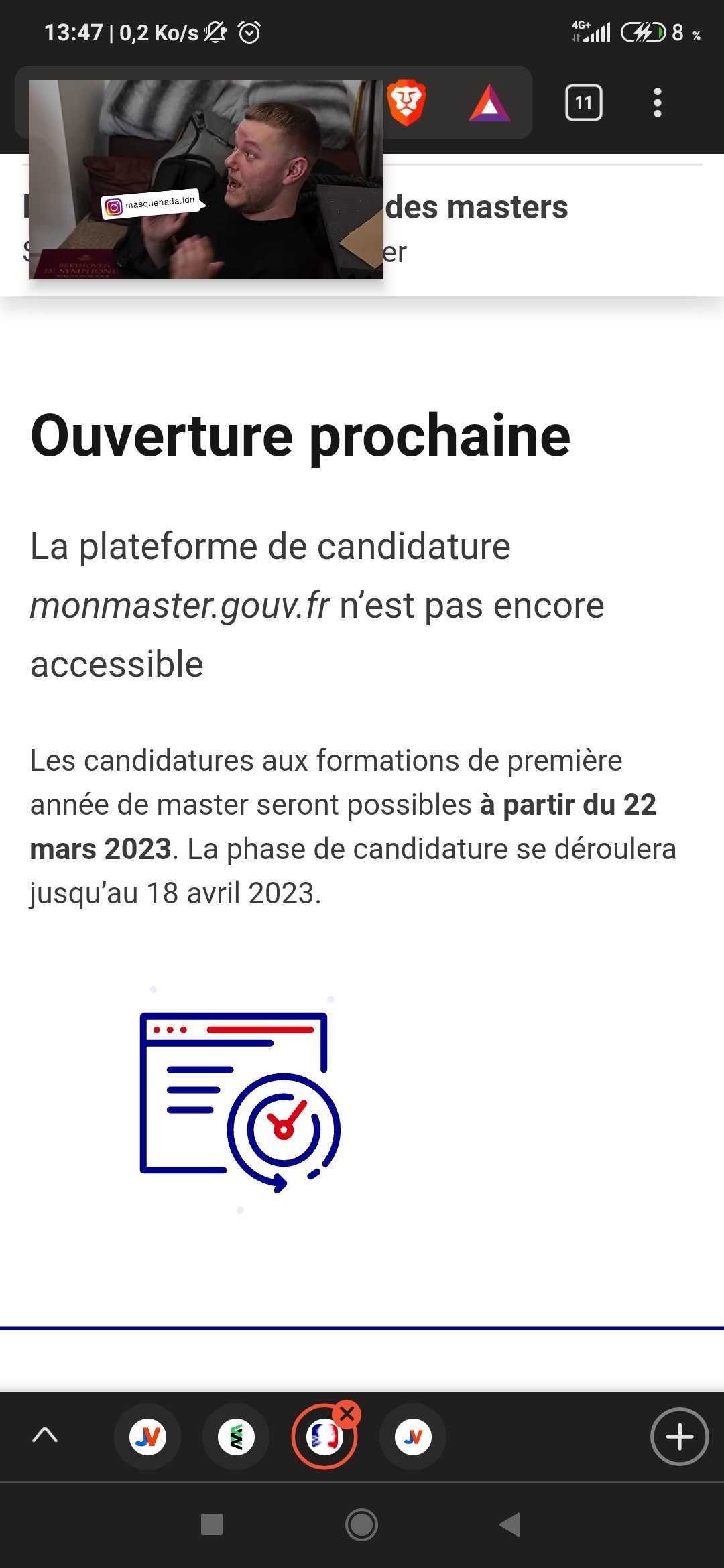
Task: Add a new tab with the plus button
Action: 679,1437
